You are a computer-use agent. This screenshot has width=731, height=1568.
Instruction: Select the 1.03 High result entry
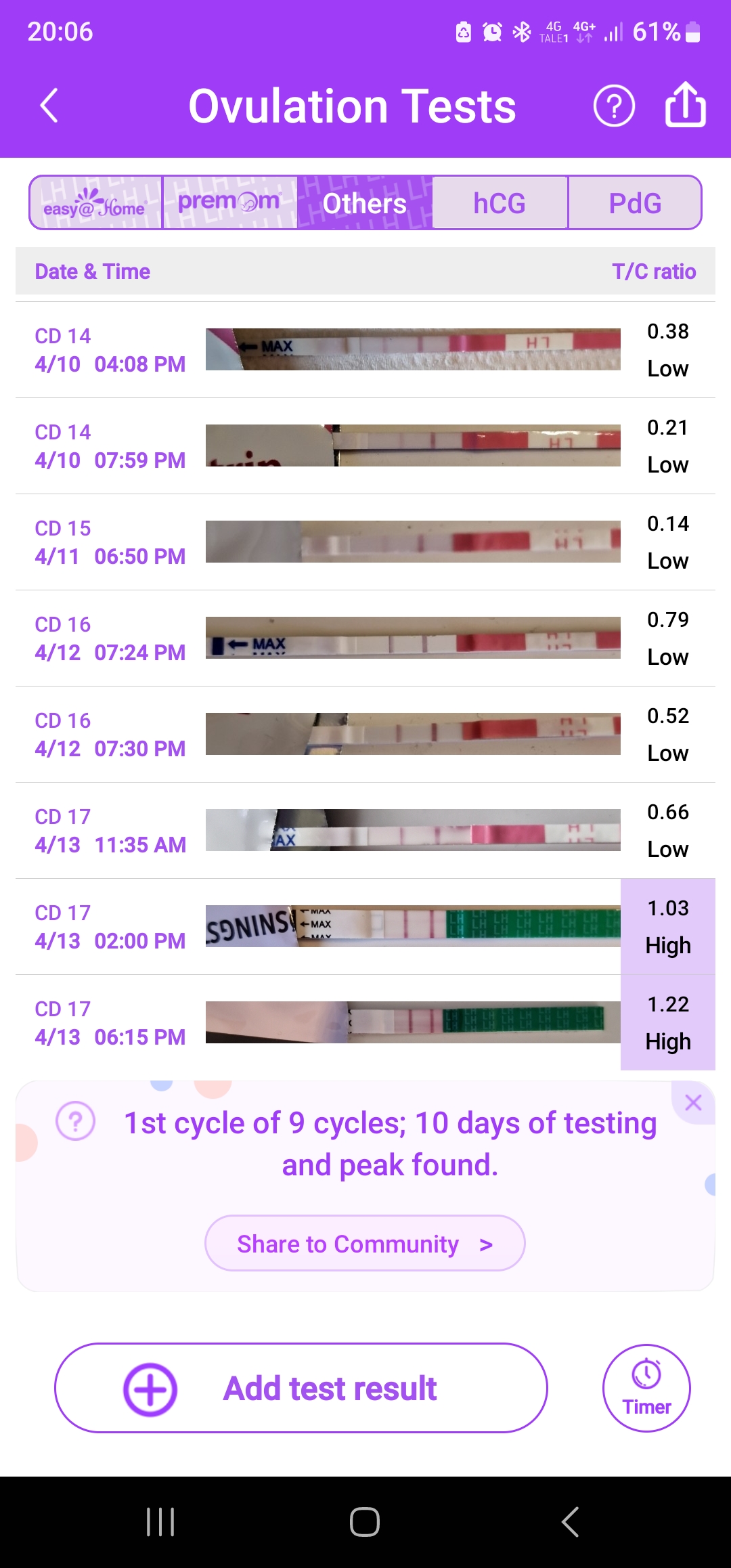click(667, 926)
